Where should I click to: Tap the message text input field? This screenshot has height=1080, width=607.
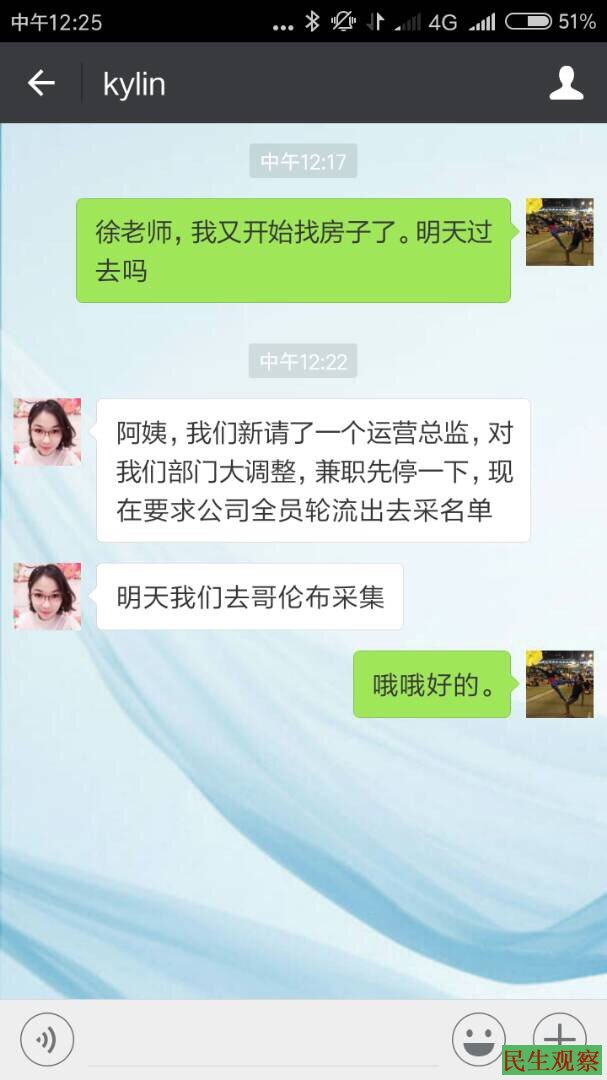(262, 1042)
